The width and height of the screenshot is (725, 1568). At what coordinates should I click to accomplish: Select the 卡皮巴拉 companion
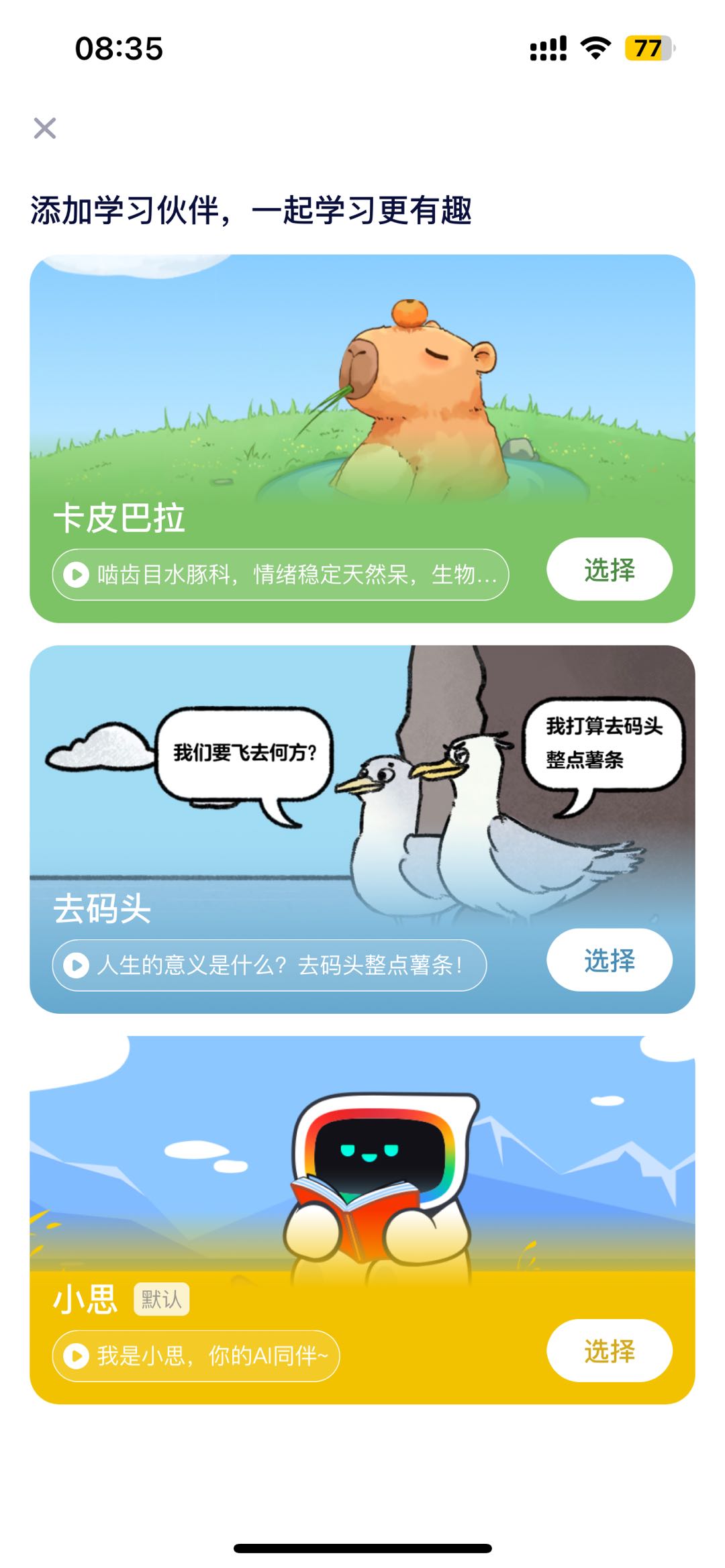(609, 570)
